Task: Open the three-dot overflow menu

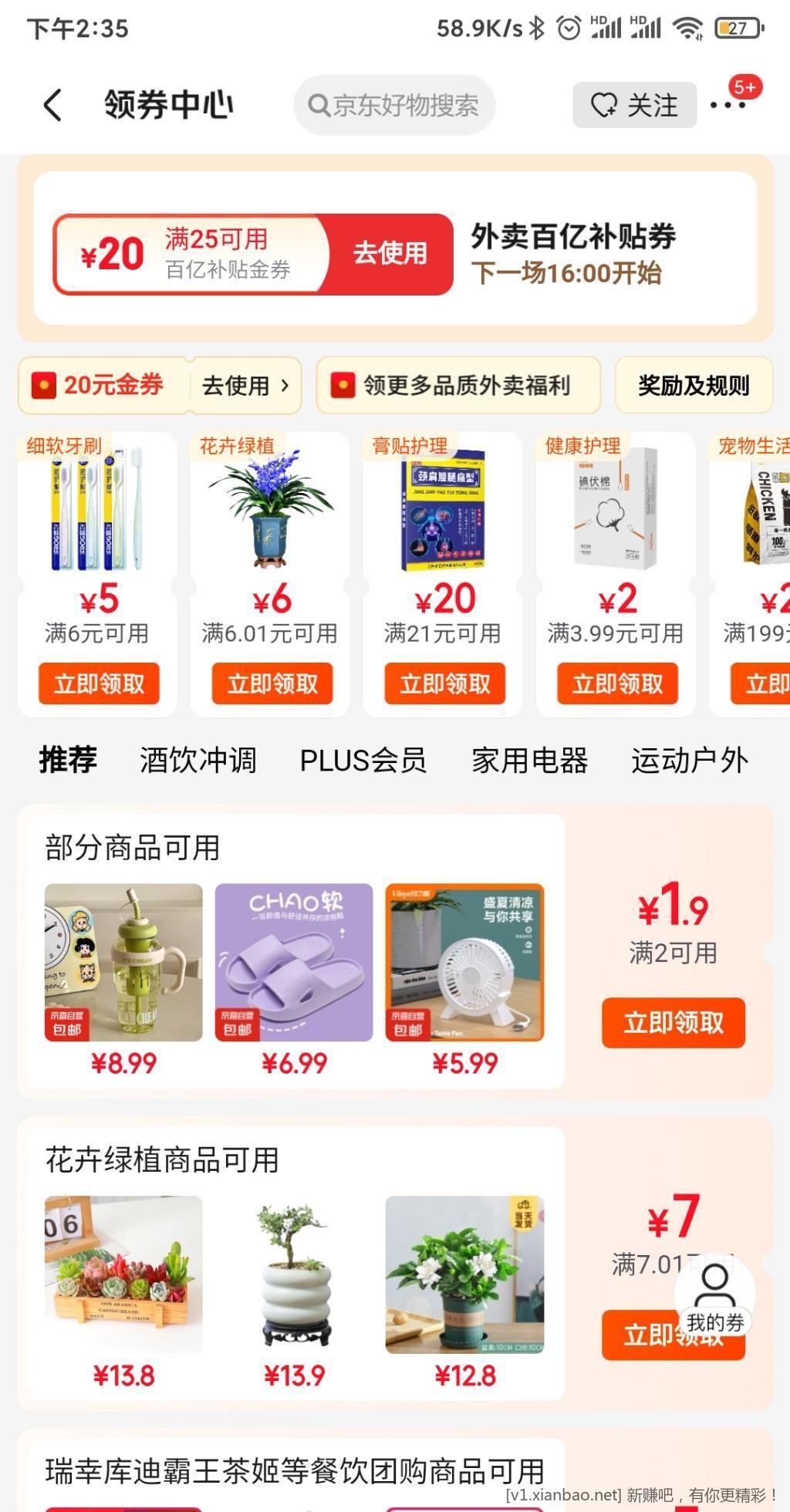Action: pos(727,105)
